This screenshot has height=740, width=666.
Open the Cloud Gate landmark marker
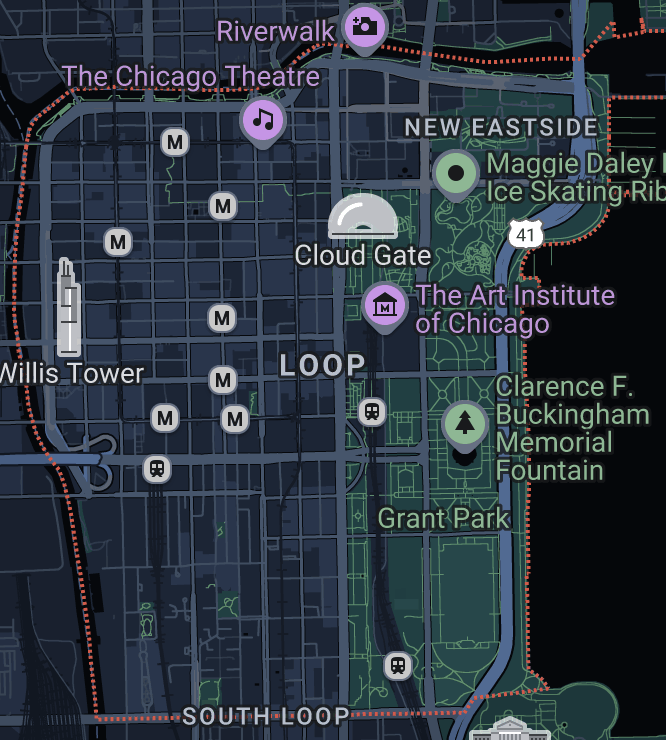363,218
